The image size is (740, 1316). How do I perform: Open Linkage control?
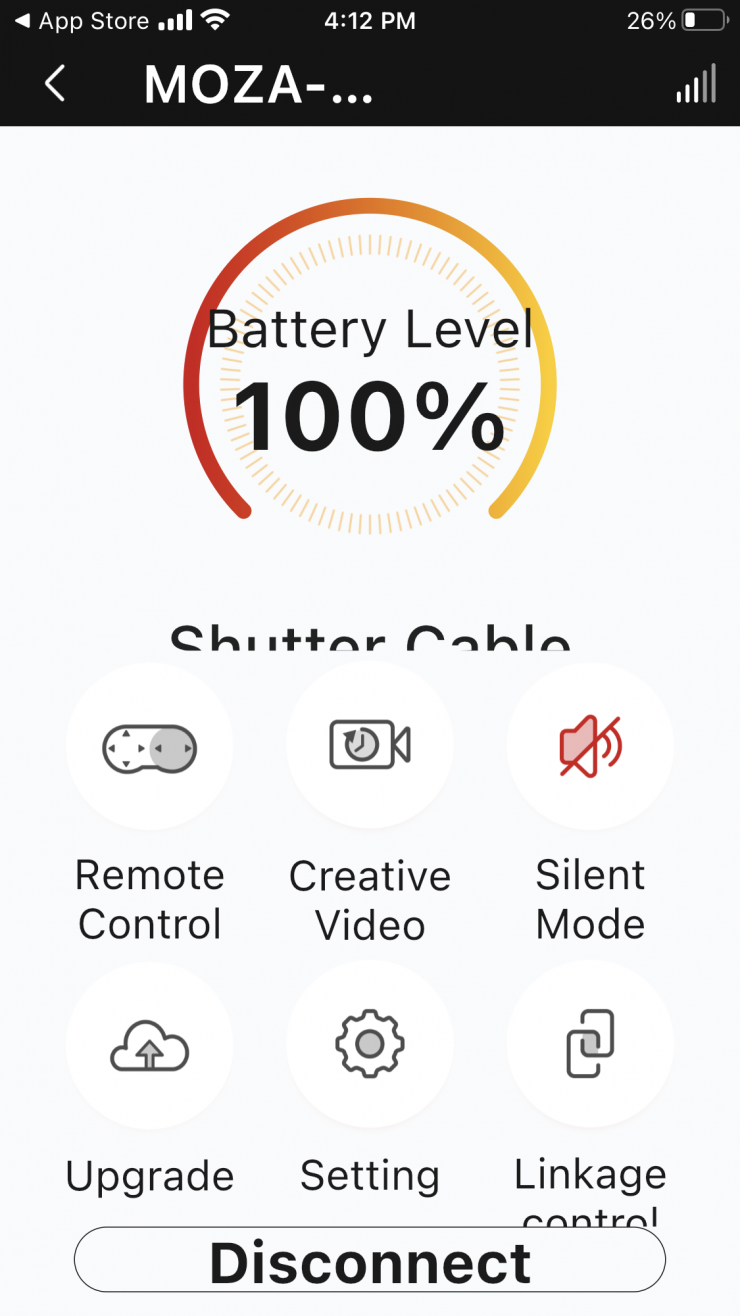point(590,1046)
